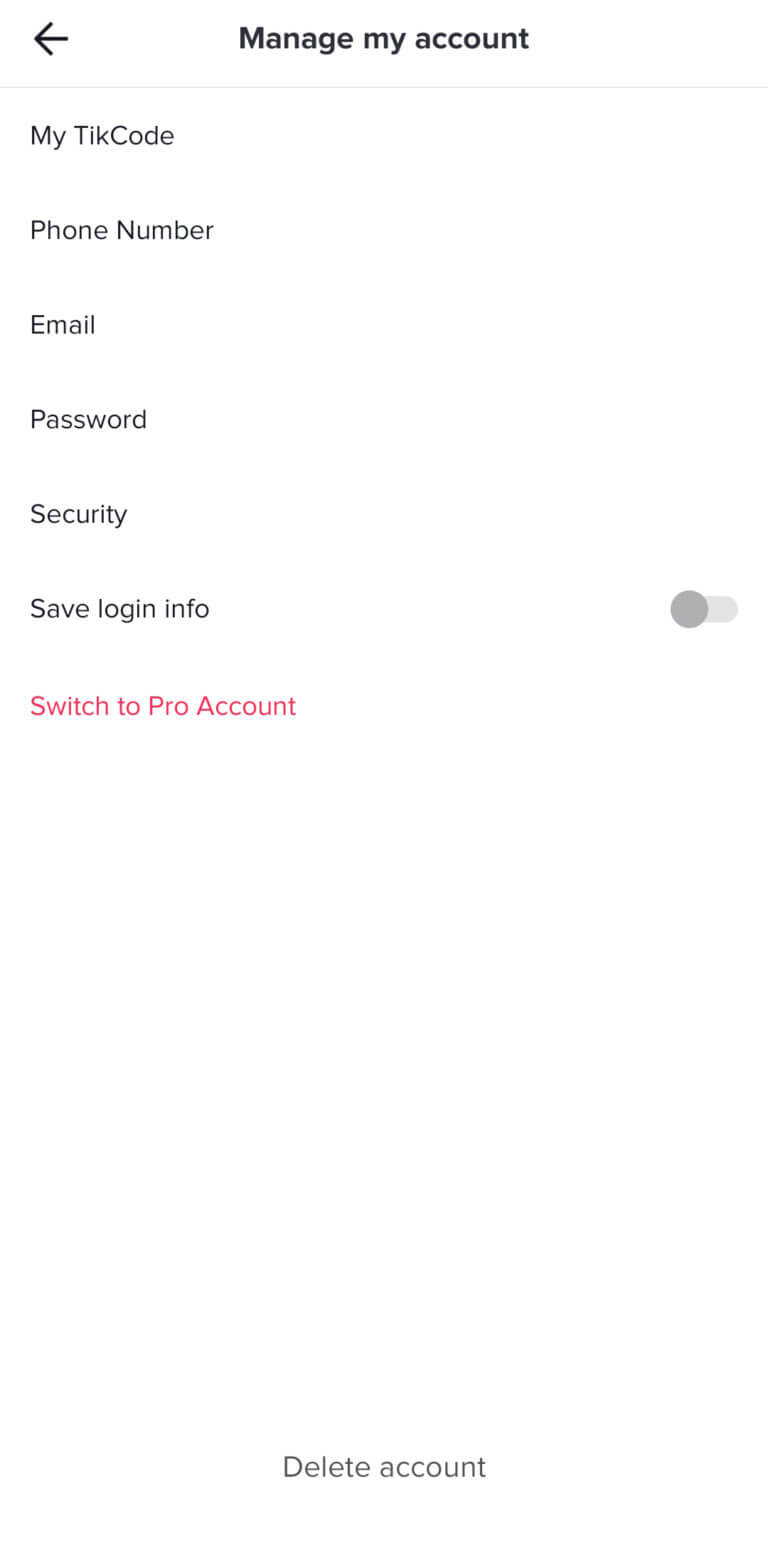The height and width of the screenshot is (1545, 768).
Task: Go back using the arrow icon
Action: click(50, 39)
